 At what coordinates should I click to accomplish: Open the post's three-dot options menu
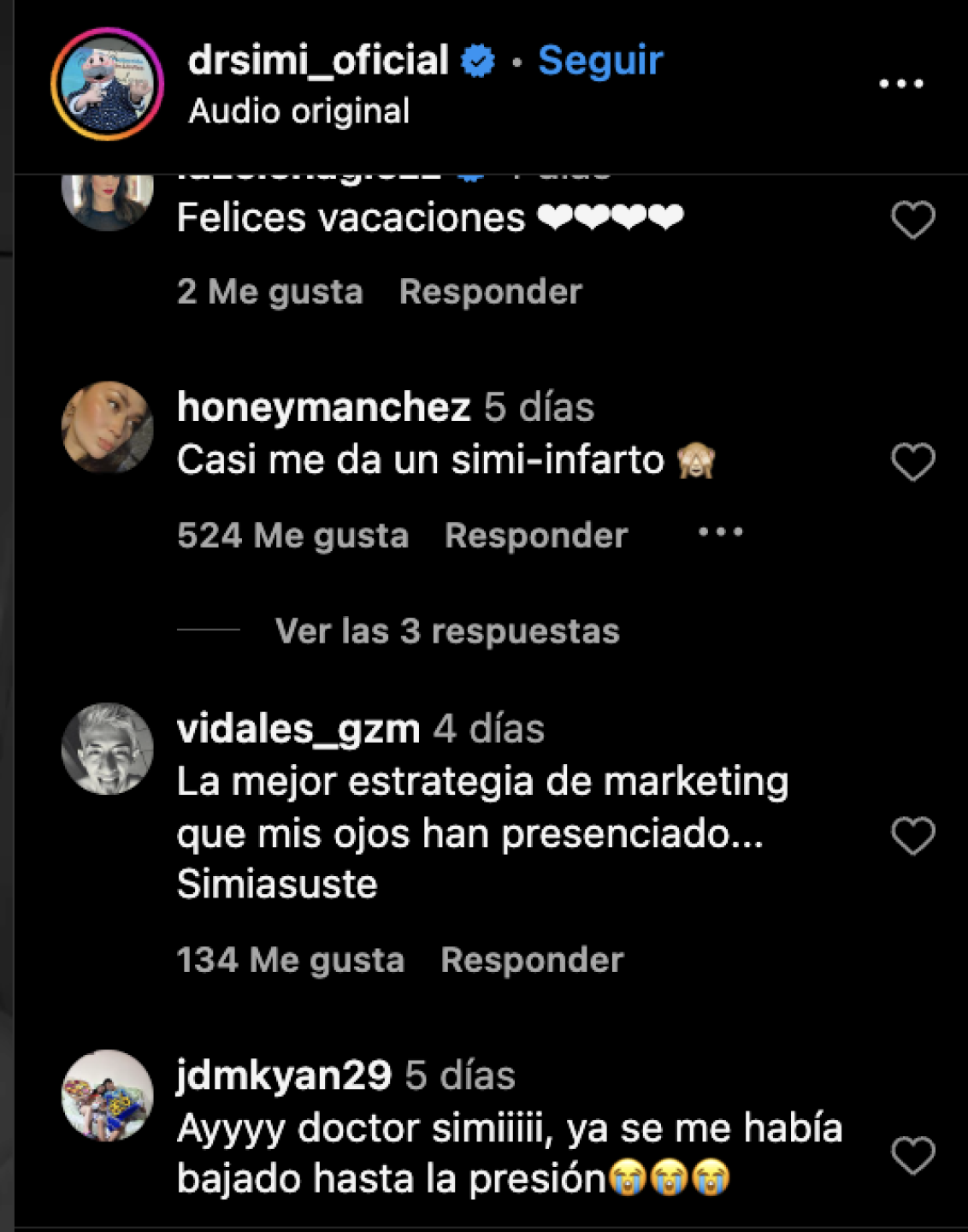[901, 84]
